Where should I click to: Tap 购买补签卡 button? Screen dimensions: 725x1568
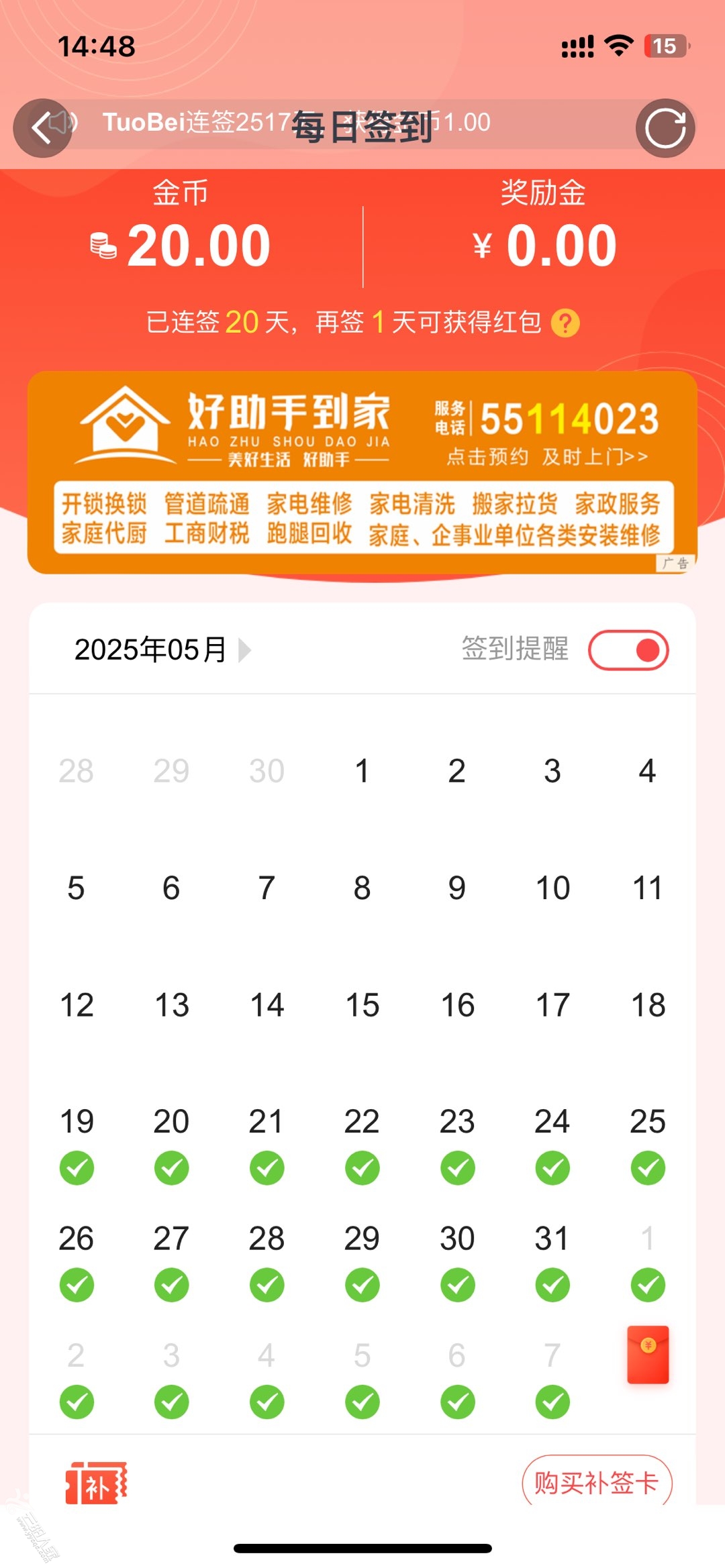(597, 1481)
